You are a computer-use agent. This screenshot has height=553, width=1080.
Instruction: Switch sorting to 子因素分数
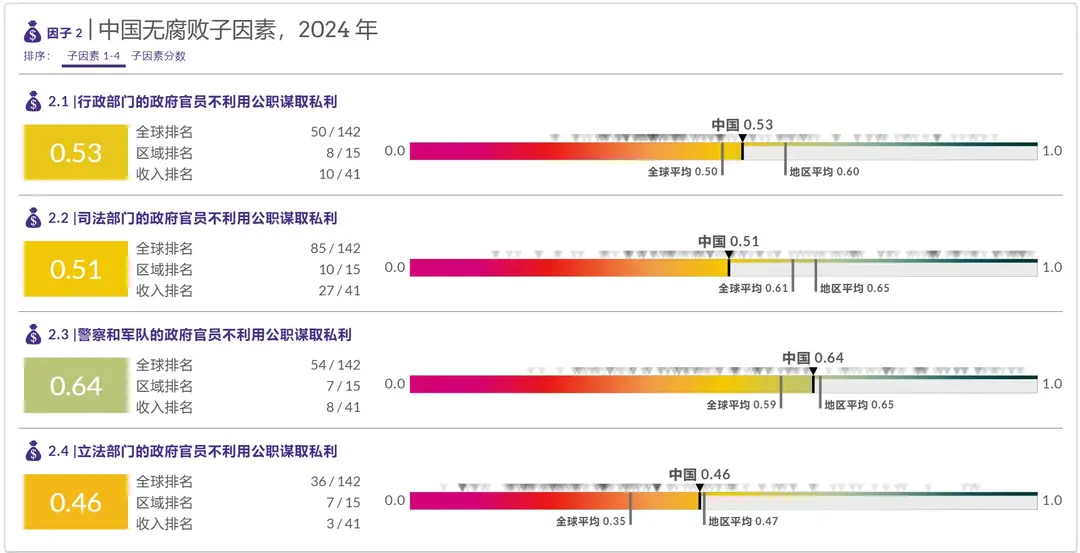click(x=158, y=56)
